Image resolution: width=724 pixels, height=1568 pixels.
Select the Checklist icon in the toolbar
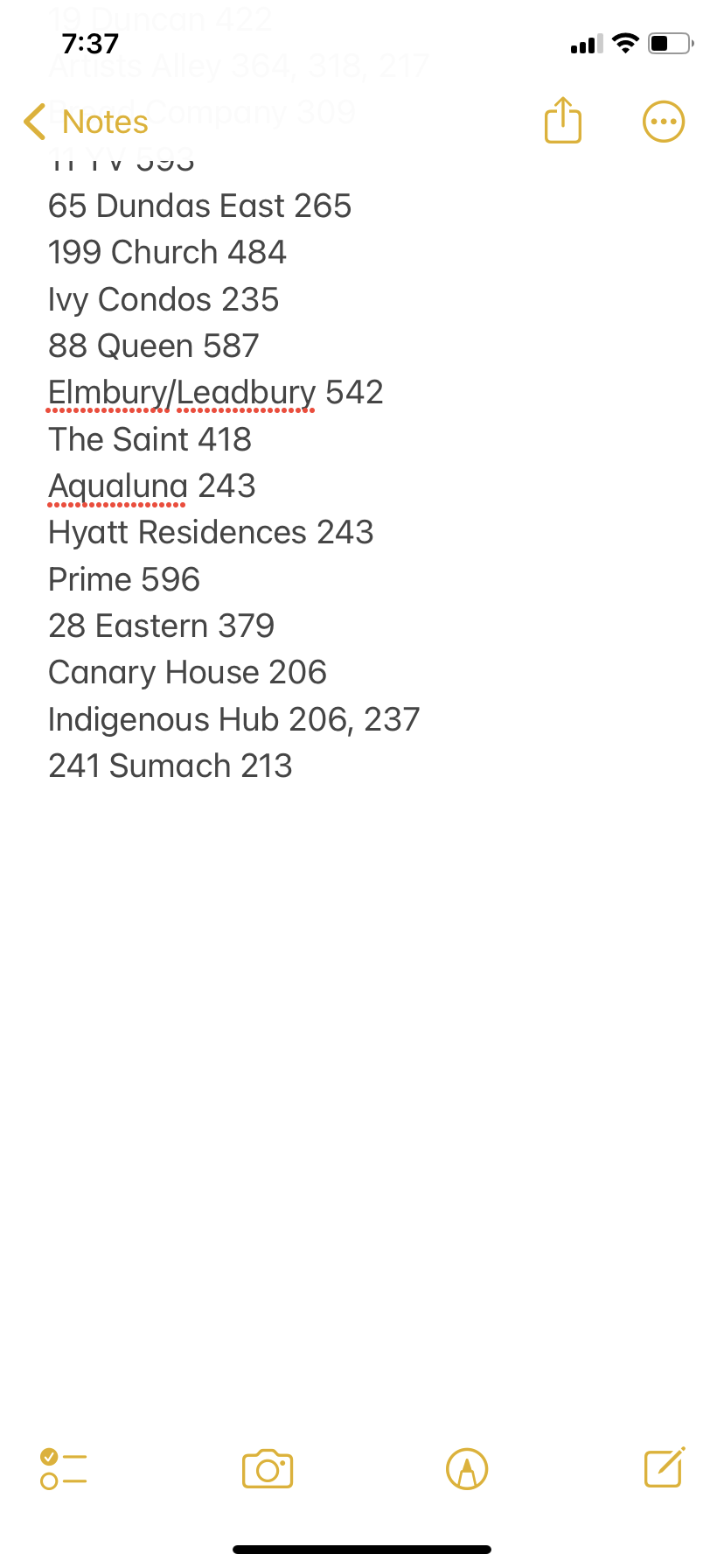pos(63,1469)
